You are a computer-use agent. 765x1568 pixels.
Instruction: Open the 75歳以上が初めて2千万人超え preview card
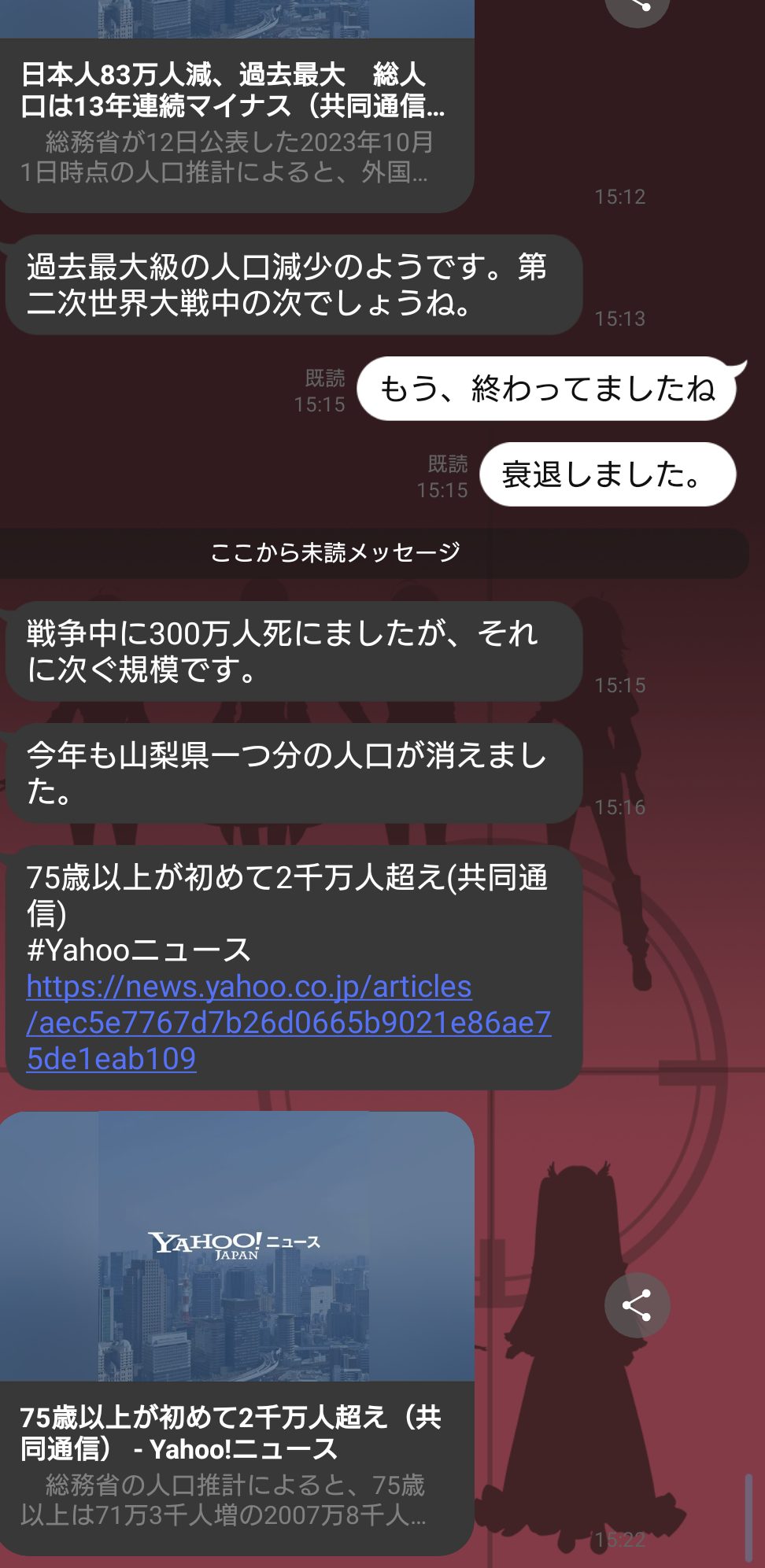click(x=236, y=1333)
